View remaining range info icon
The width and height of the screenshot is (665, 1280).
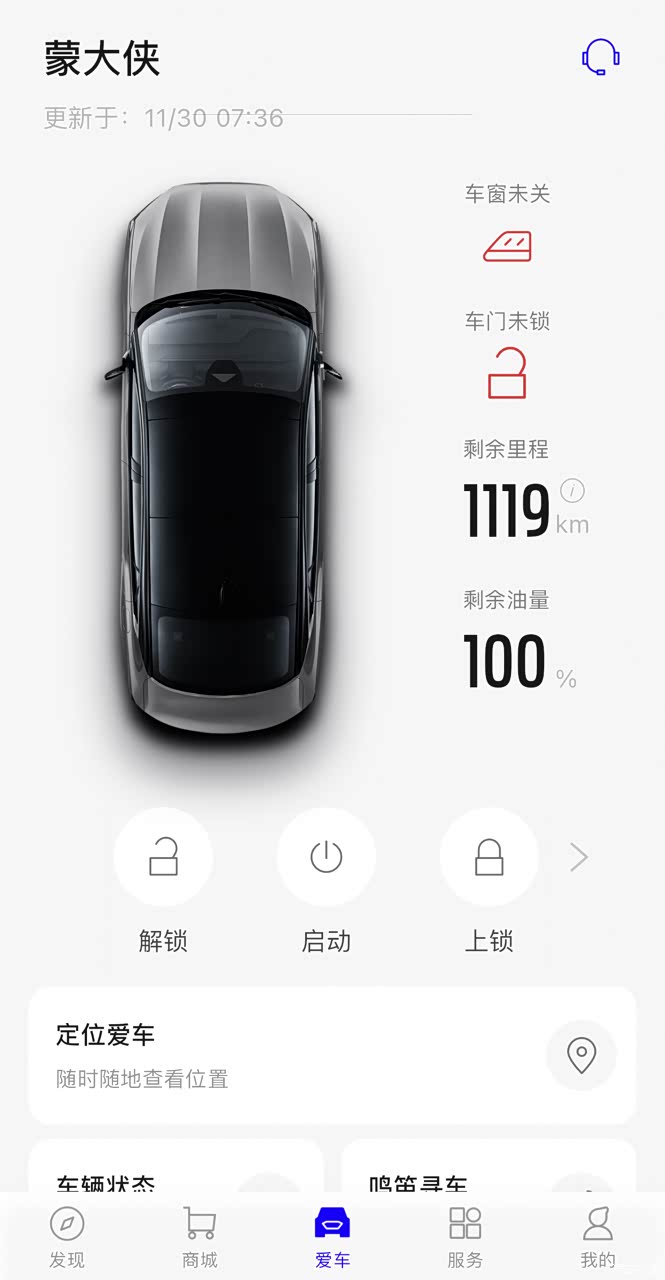tap(573, 490)
